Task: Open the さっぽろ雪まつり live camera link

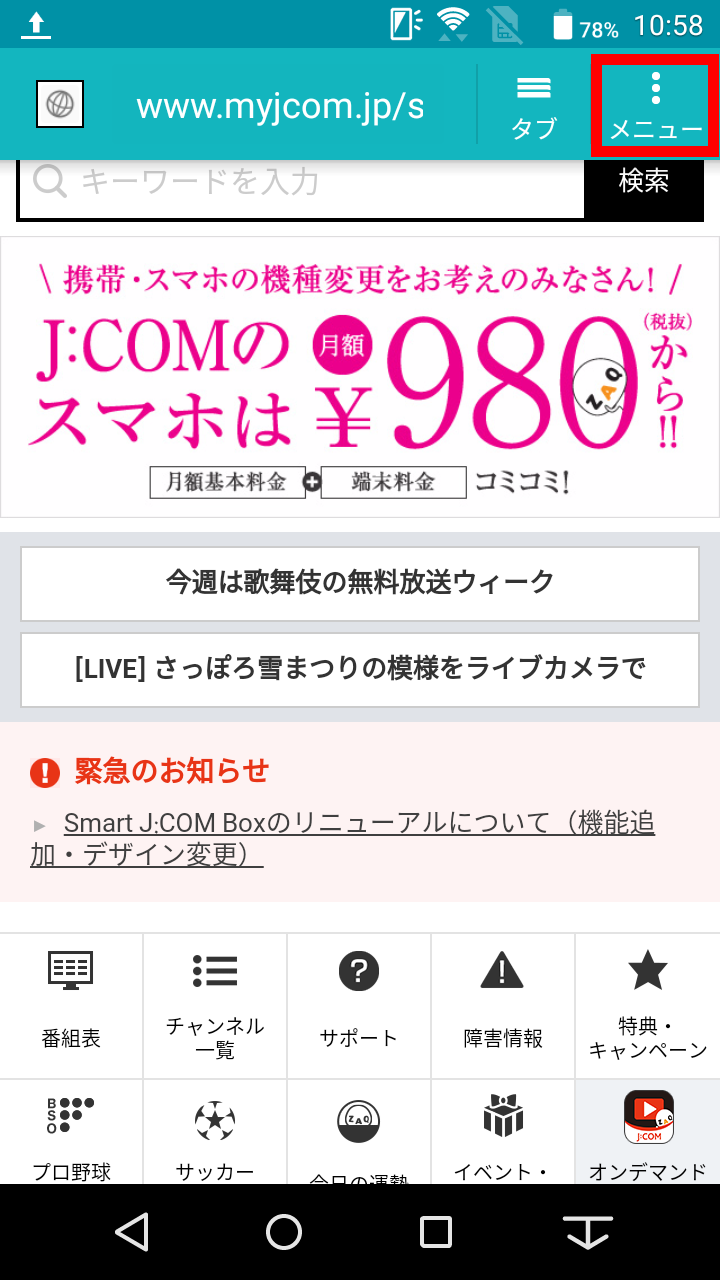Action: tap(360, 669)
